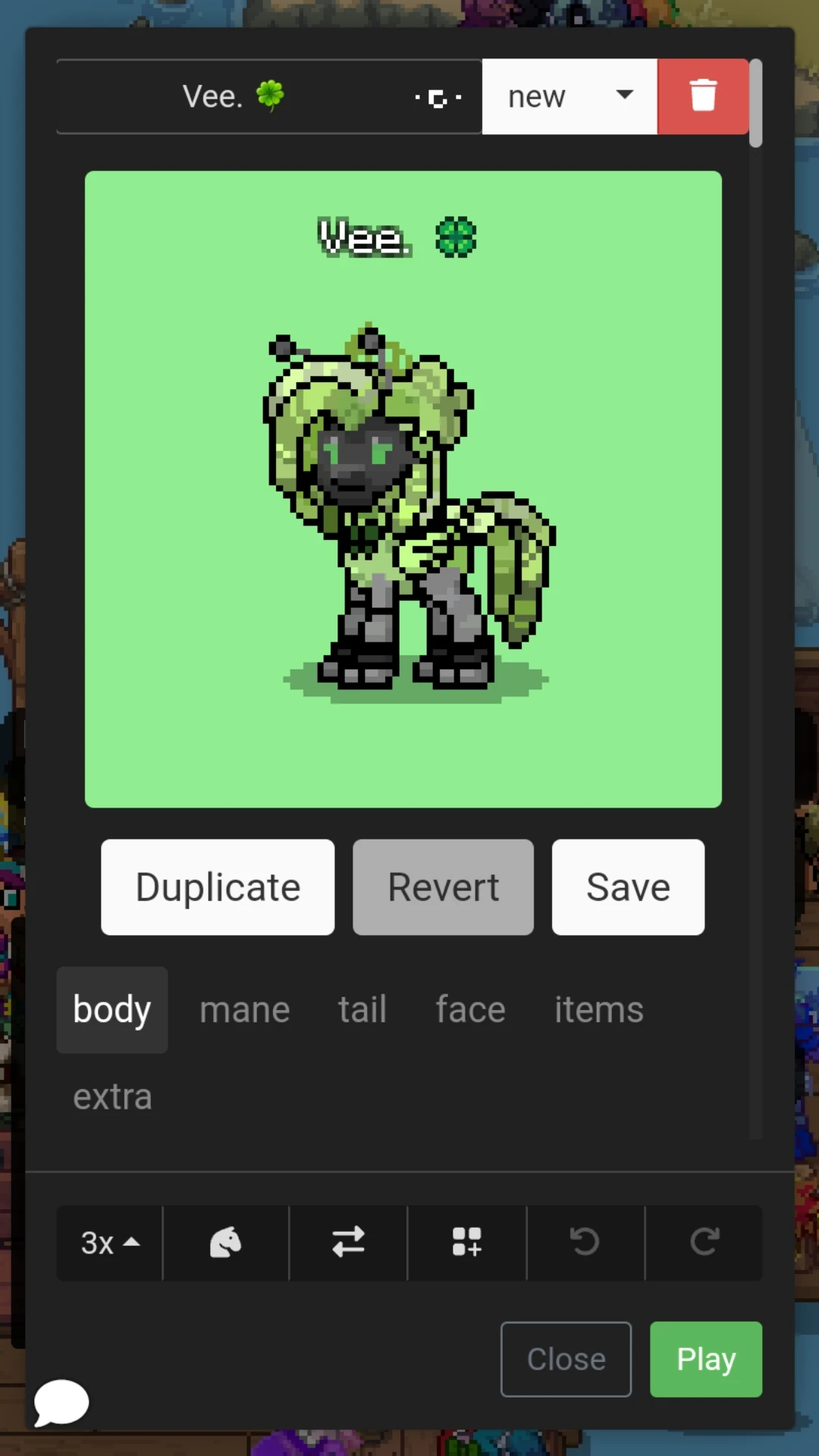Image resolution: width=819 pixels, height=1456 pixels.
Task: Show the extra tab
Action: click(x=112, y=1097)
